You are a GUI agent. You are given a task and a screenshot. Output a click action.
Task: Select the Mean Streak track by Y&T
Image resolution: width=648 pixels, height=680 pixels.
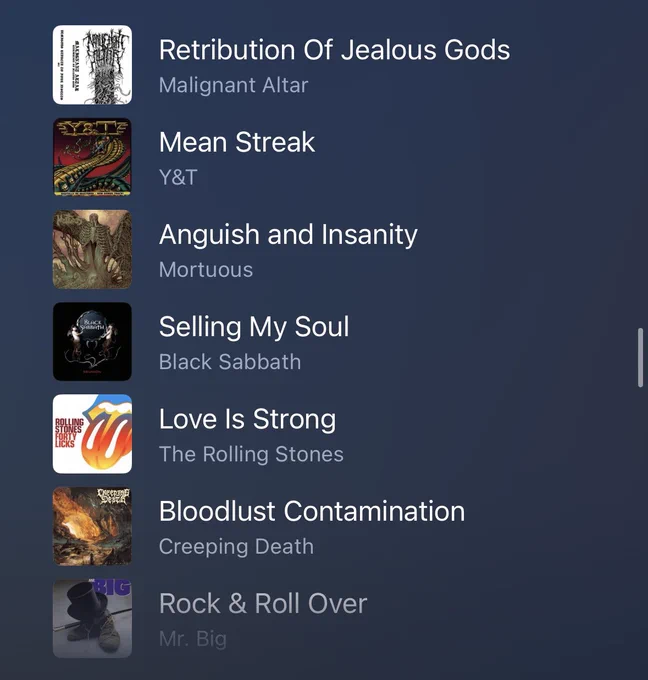click(x=324, y=157)
